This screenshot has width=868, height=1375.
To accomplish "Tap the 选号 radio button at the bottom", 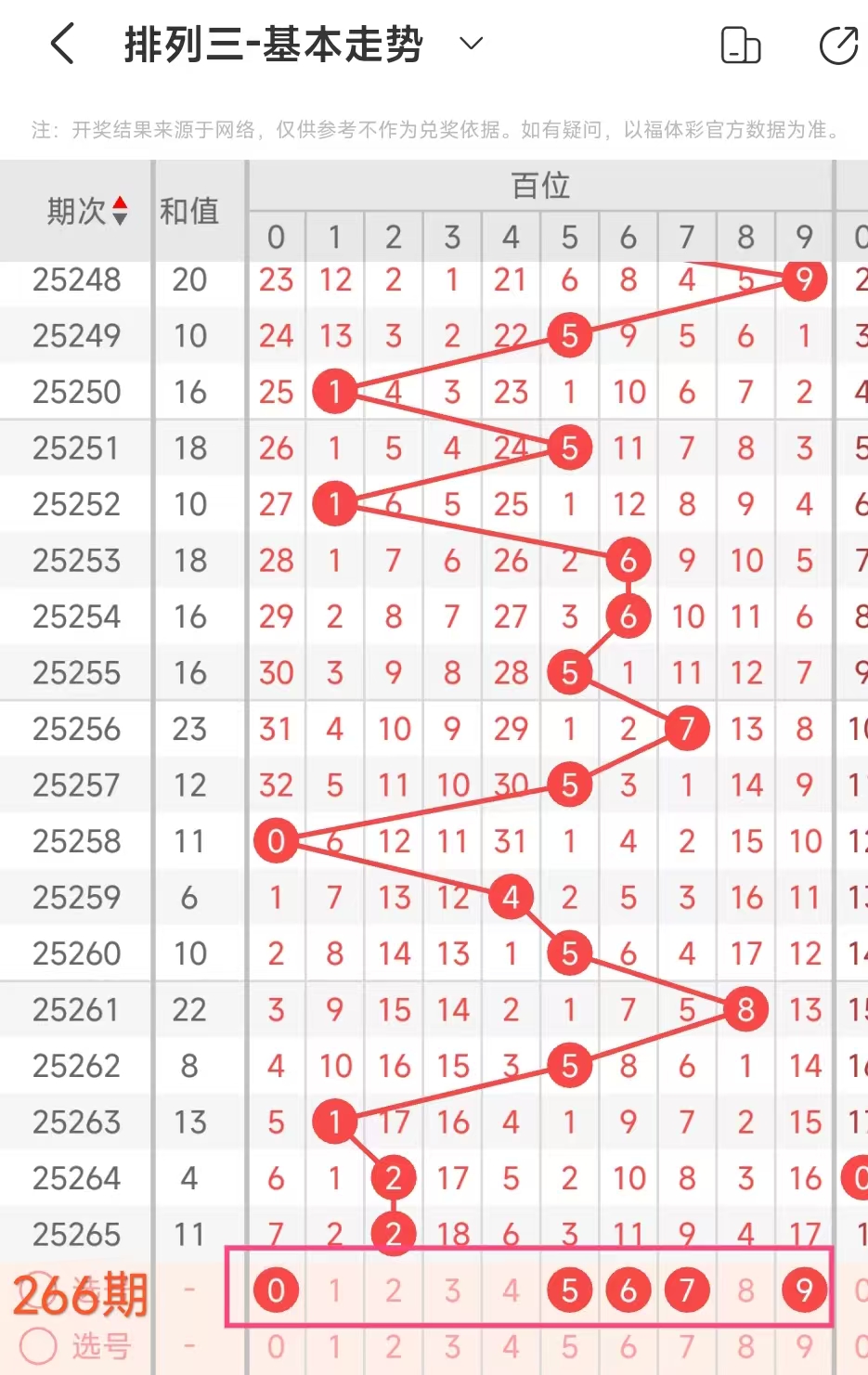I will 38,1345.
